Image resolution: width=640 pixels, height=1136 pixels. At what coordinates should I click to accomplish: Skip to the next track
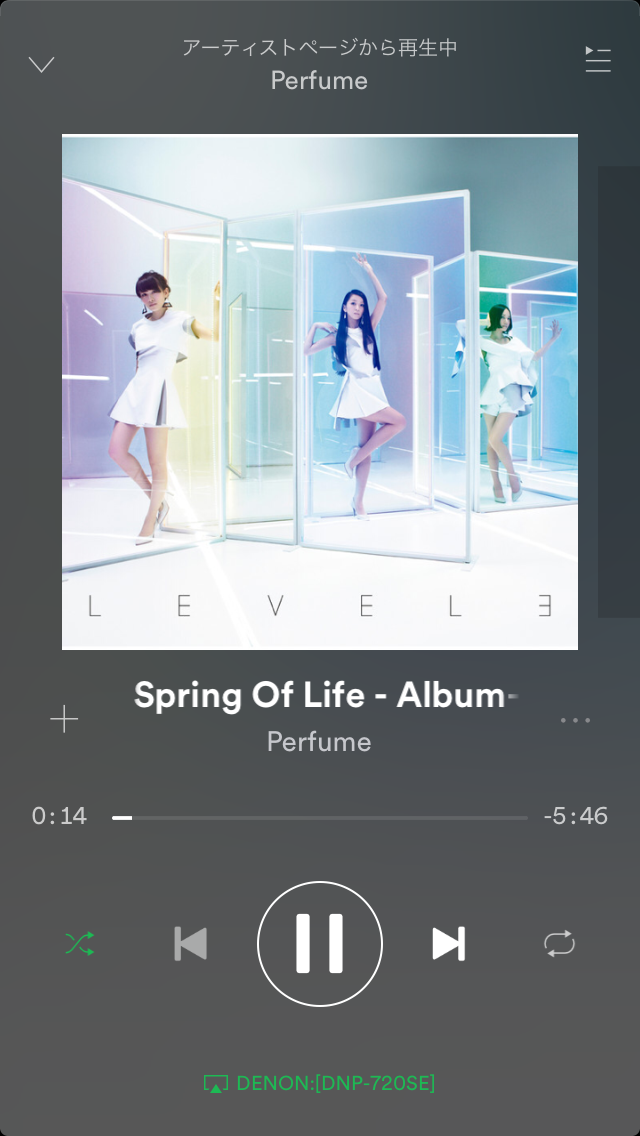[448, 943]
